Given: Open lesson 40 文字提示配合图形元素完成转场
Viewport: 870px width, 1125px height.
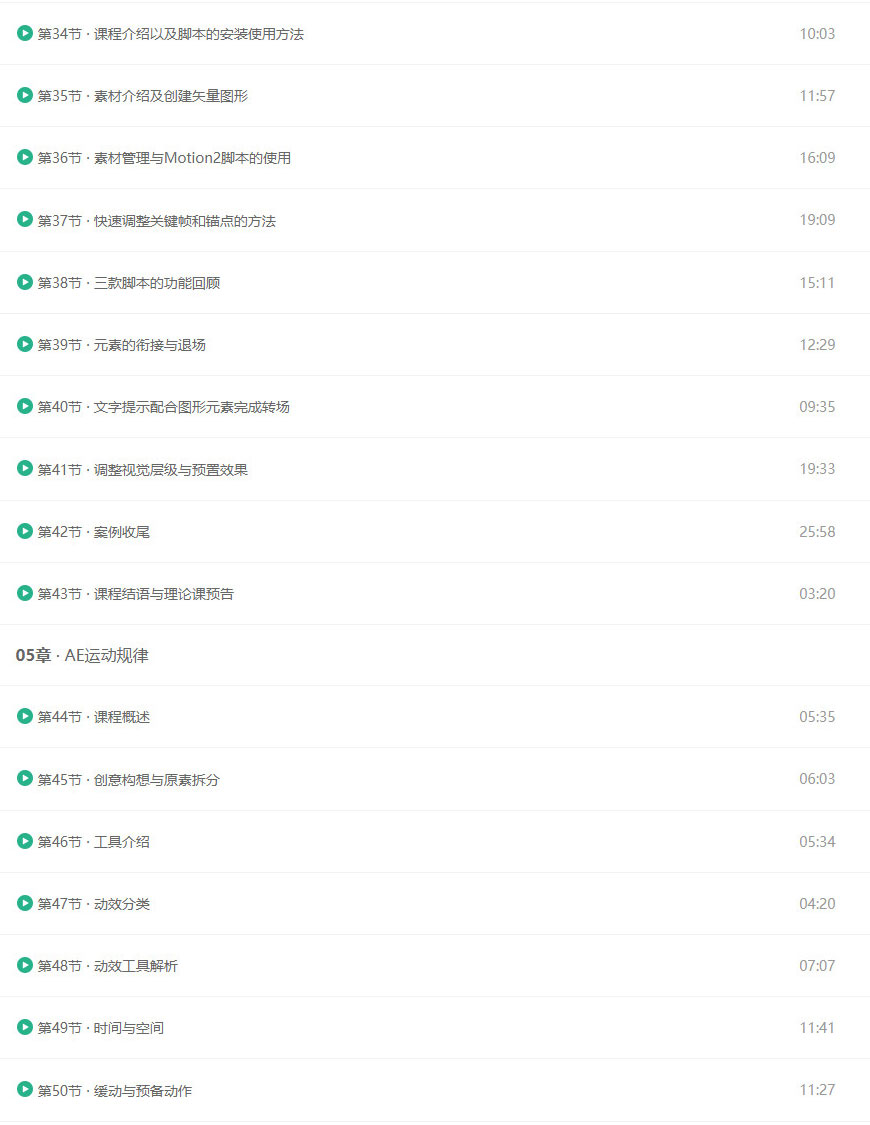Looking at the screenshot, I should click(163, 407).
